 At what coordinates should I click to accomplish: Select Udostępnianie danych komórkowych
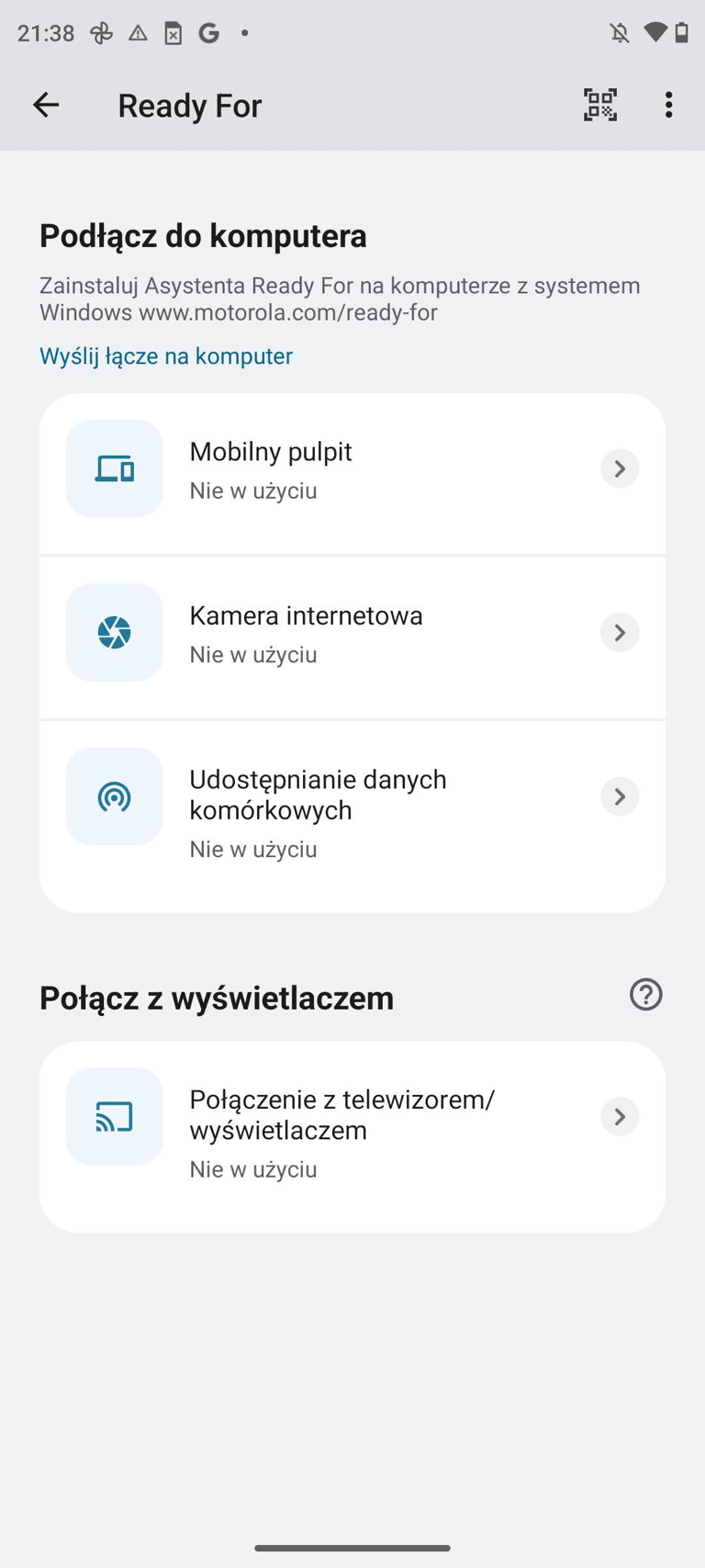point(352,817)
